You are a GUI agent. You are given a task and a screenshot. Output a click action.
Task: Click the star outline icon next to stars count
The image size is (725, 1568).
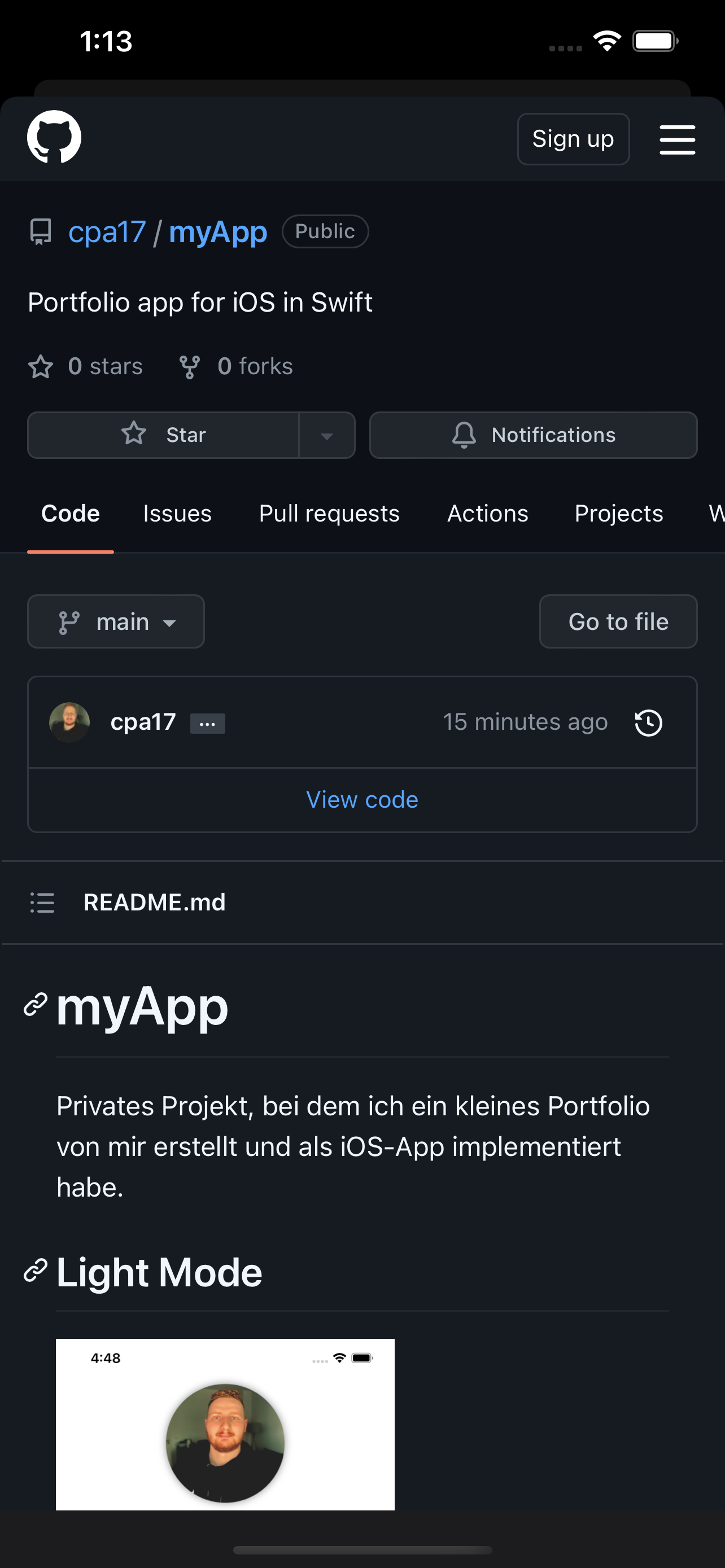click(x=40, y=366)
